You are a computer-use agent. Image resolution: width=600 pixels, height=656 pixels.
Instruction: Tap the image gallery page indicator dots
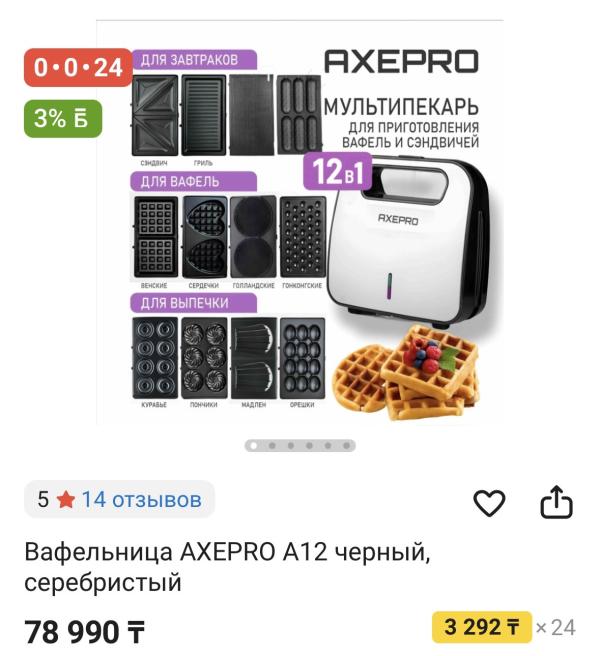coord(300,446)
